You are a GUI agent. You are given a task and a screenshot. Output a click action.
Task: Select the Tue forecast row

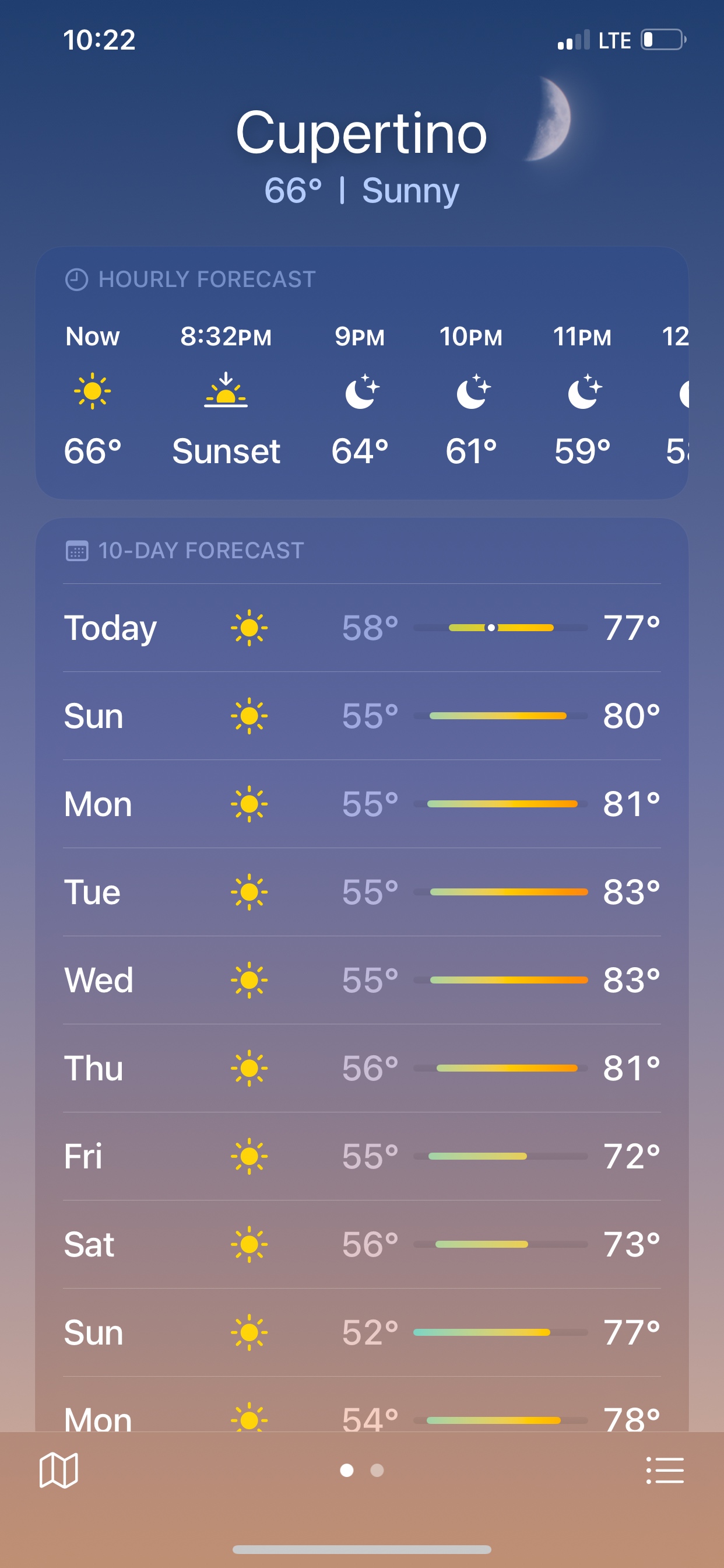point(361,892)
